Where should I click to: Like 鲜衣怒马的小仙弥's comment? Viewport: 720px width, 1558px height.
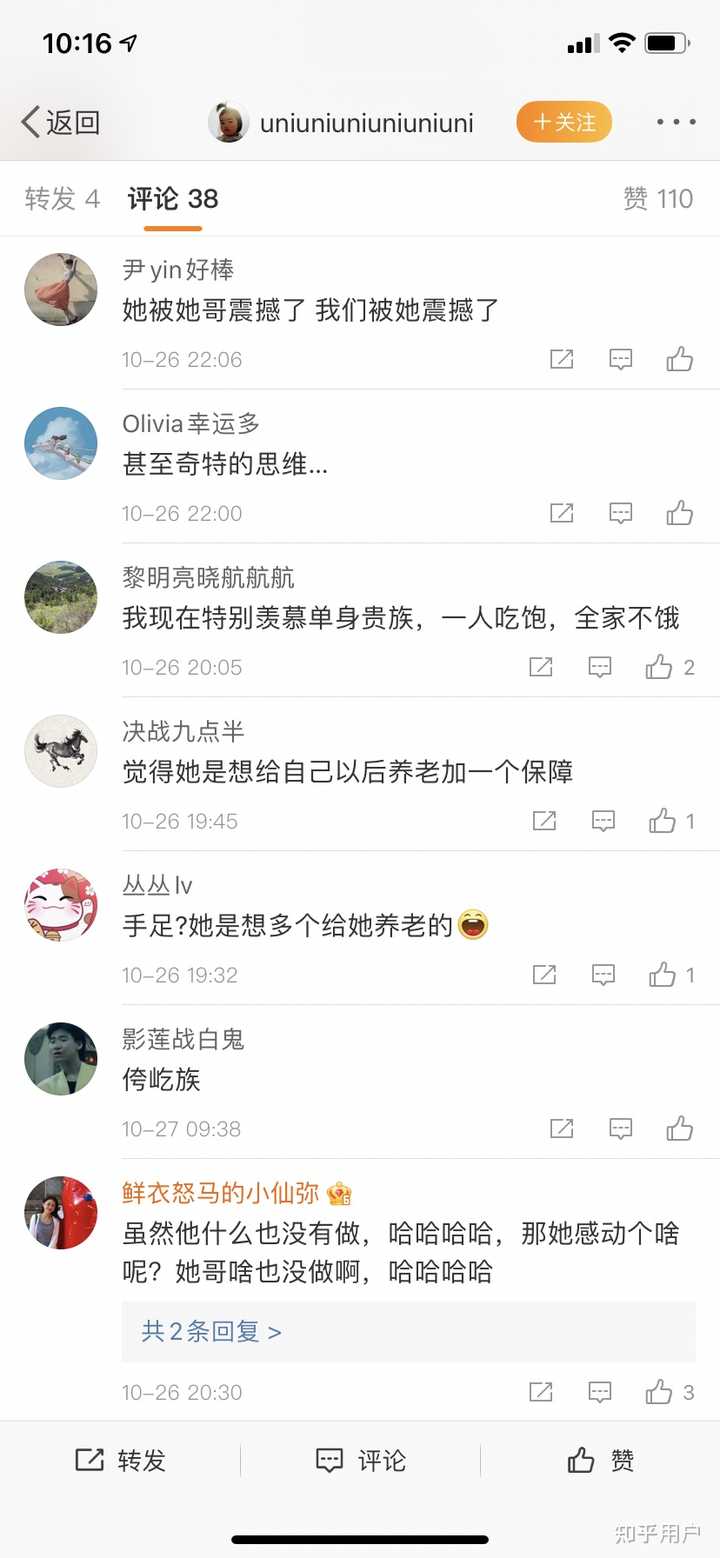click(x=659, y=1391)
